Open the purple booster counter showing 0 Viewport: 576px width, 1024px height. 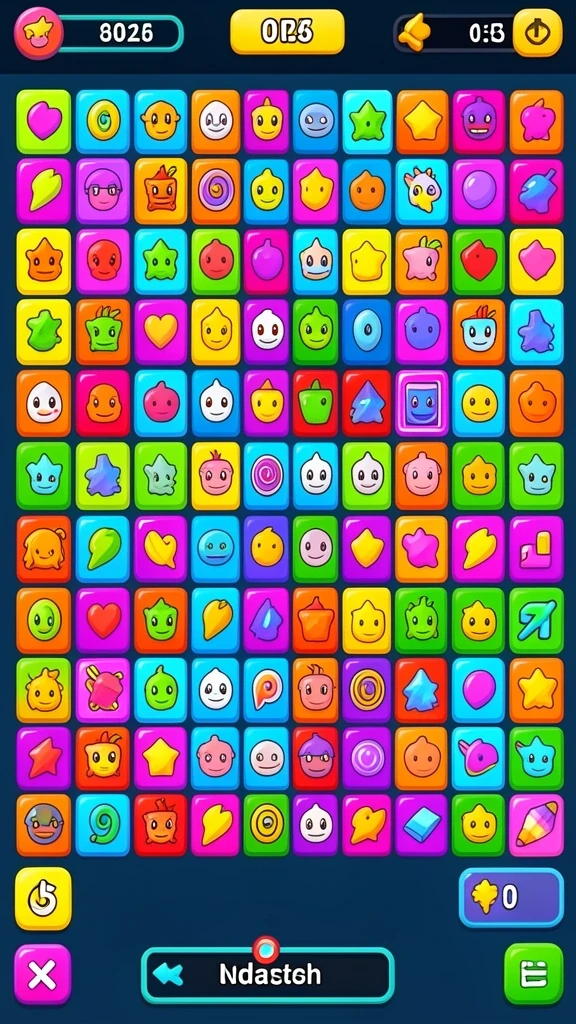point(511,897)
